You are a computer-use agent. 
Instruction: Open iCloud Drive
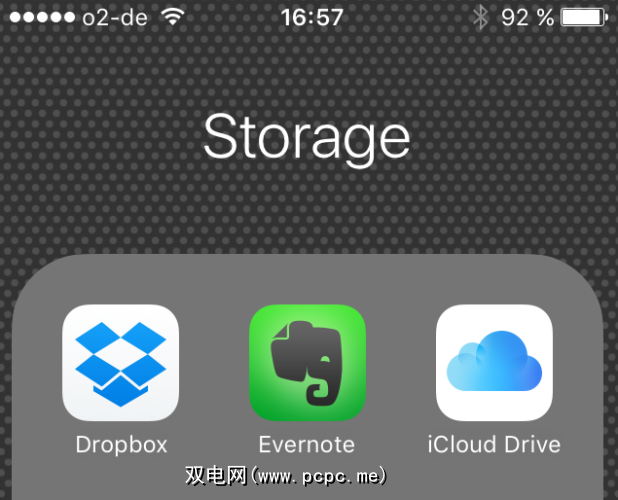point(494,363)
